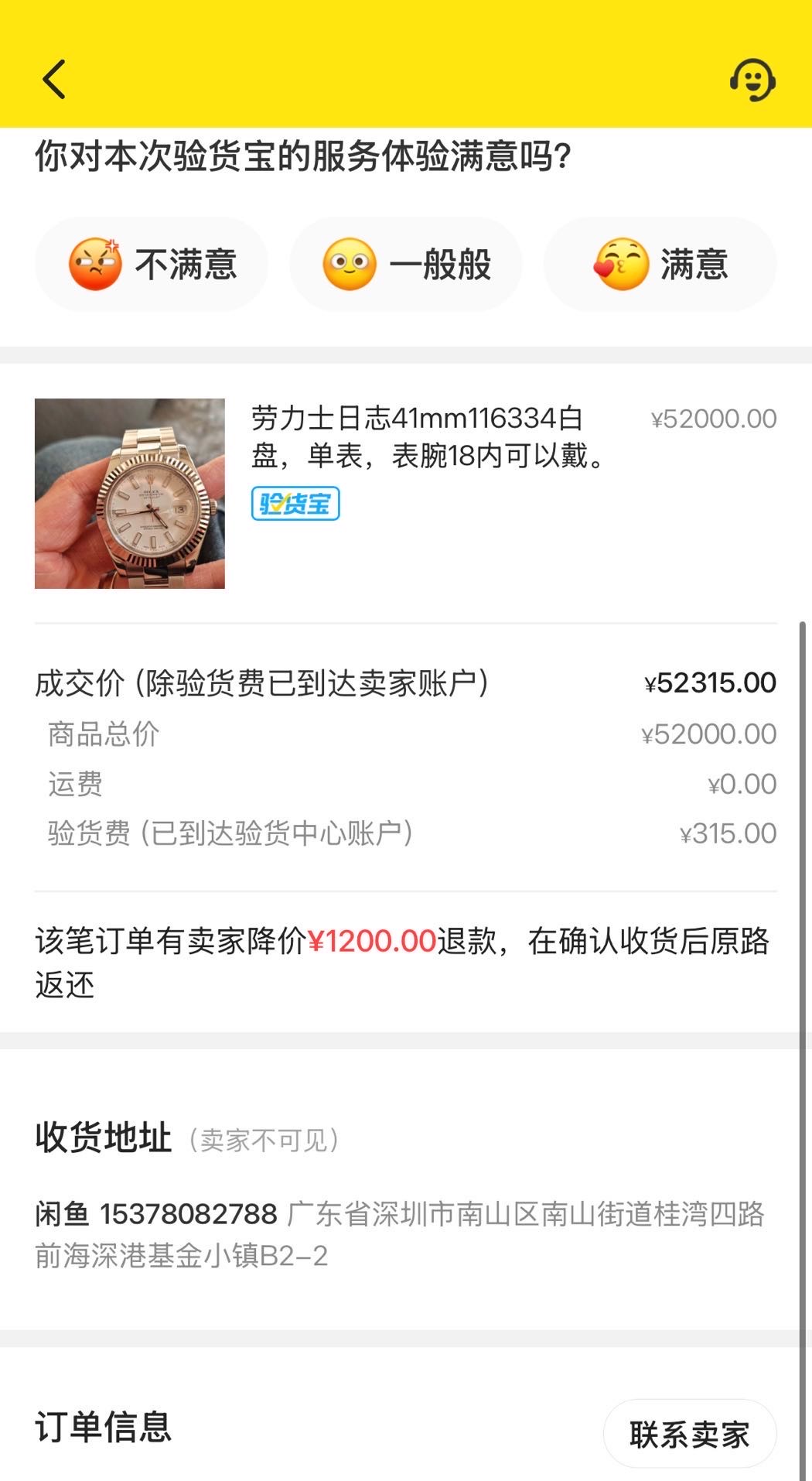Rate the service as 不满意
The image size is (812, 1481).
[152, 264]
